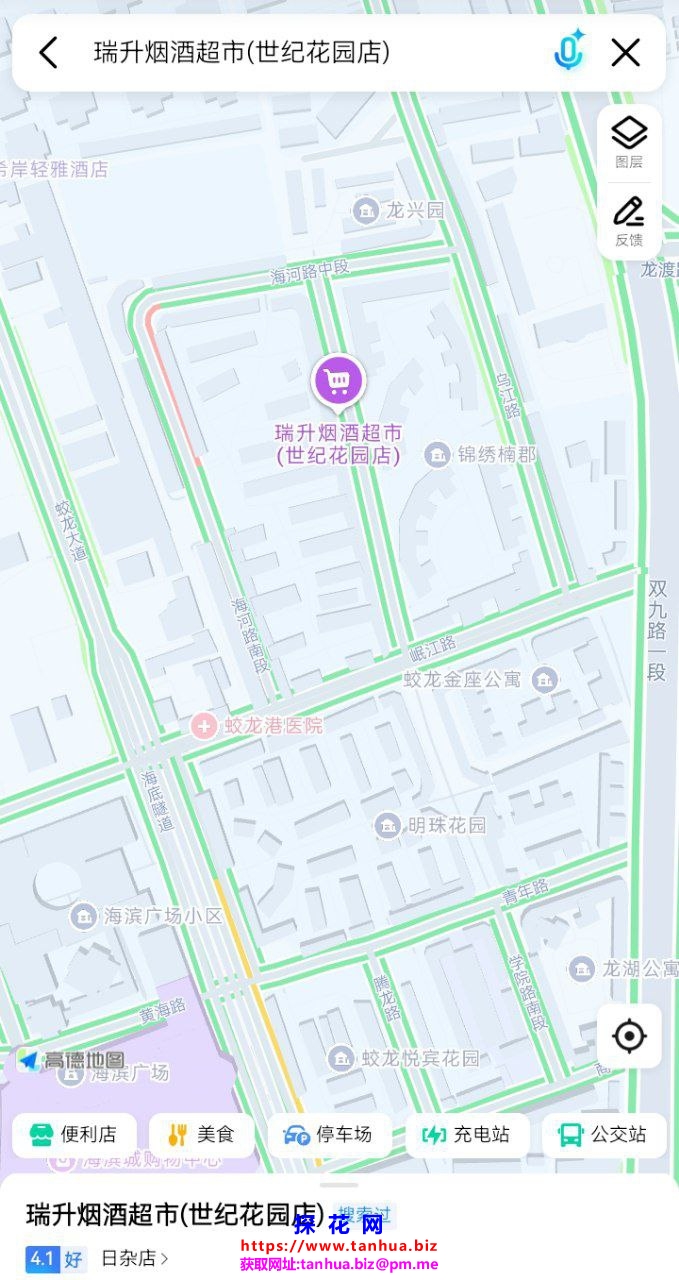Clear the search with the X icon

click(x=626, y=52)
